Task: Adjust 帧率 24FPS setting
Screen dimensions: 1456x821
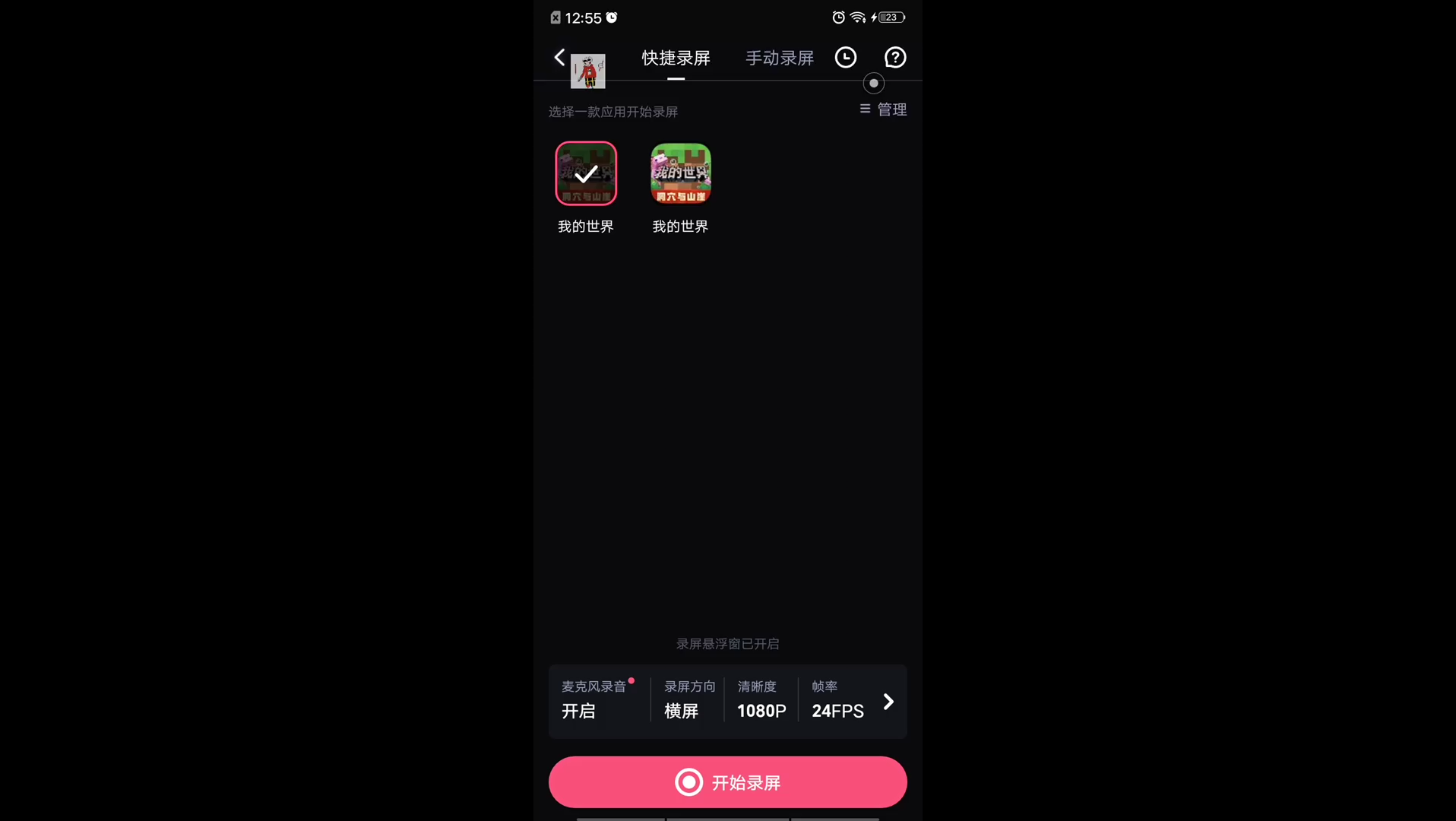Action: [x=837, y=699]
